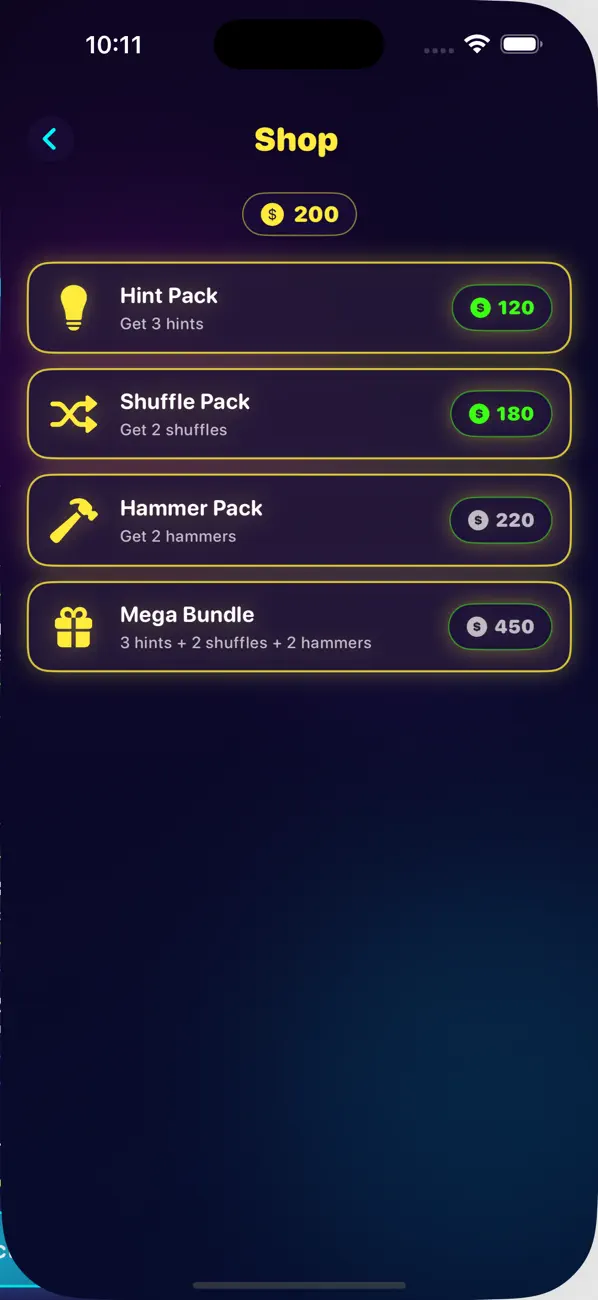The image size is (598, 1300).
Task: Purchase the Shuffle Pack for 180 coins
Action: pyautogui.click(x=502, y=414)
